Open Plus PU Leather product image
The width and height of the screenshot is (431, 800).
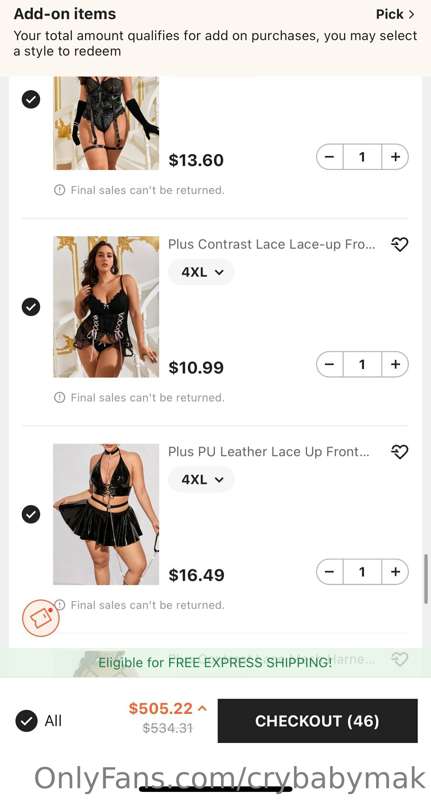pyautogui.click(x=106, y=514)
